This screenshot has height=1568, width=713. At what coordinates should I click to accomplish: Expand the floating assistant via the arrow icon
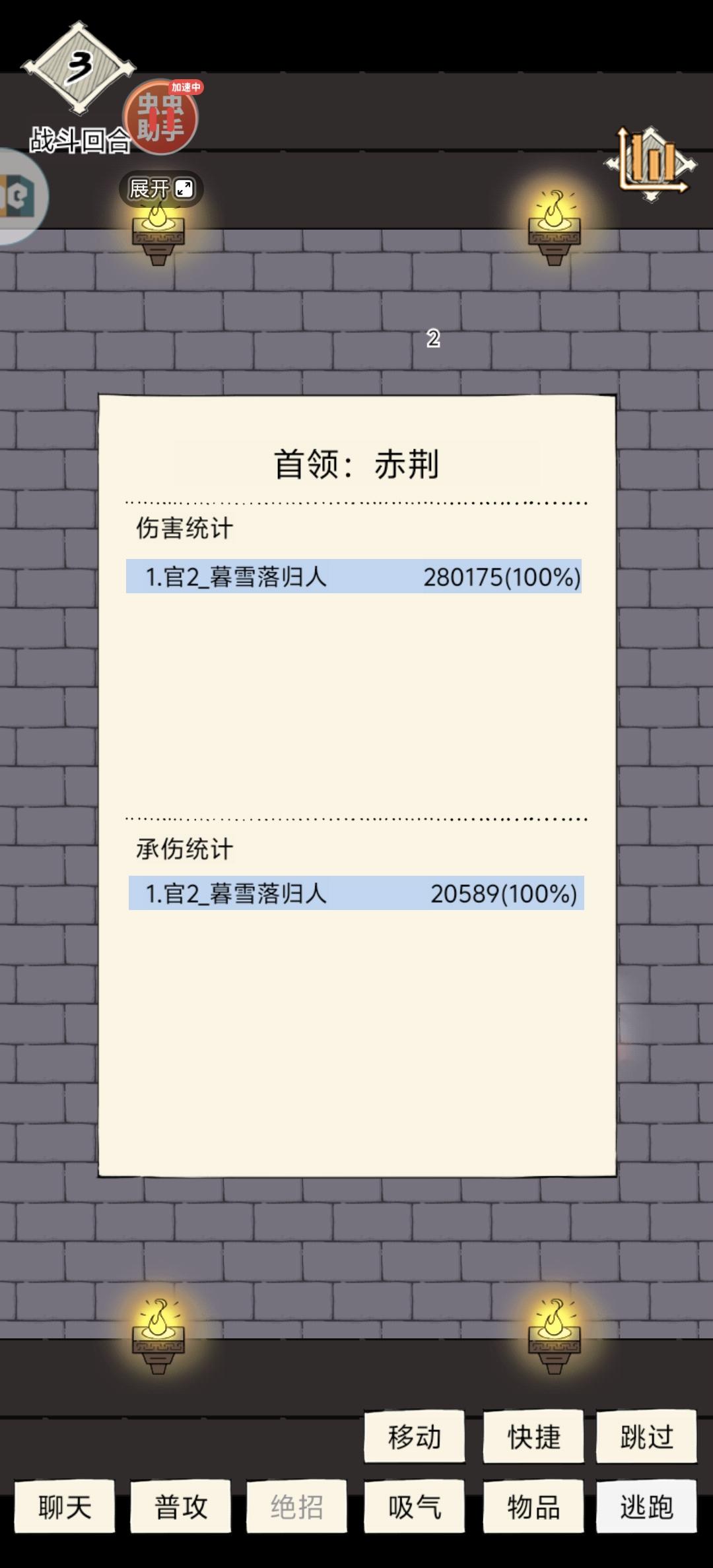[x=185, y=188]
